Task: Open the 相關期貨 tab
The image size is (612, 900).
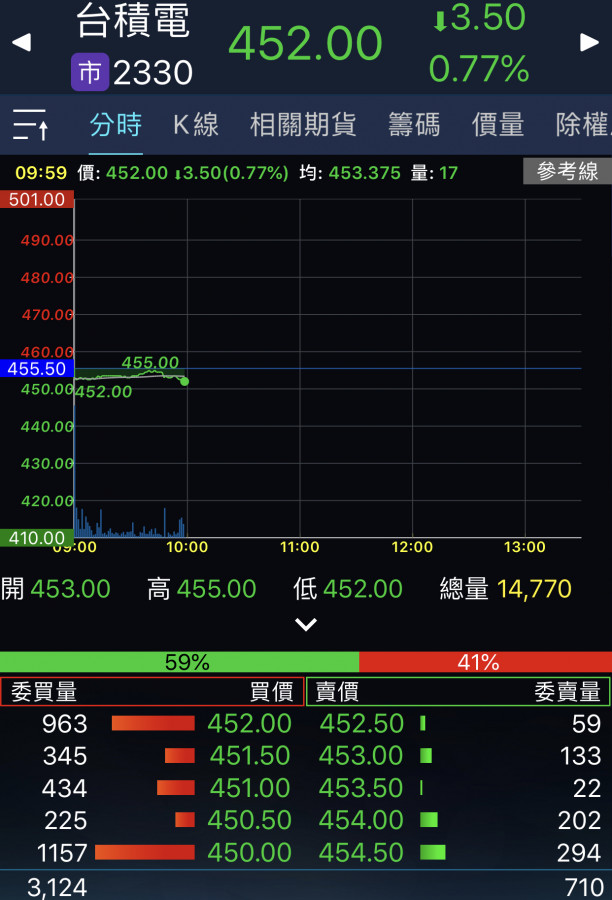Action: 303,125
